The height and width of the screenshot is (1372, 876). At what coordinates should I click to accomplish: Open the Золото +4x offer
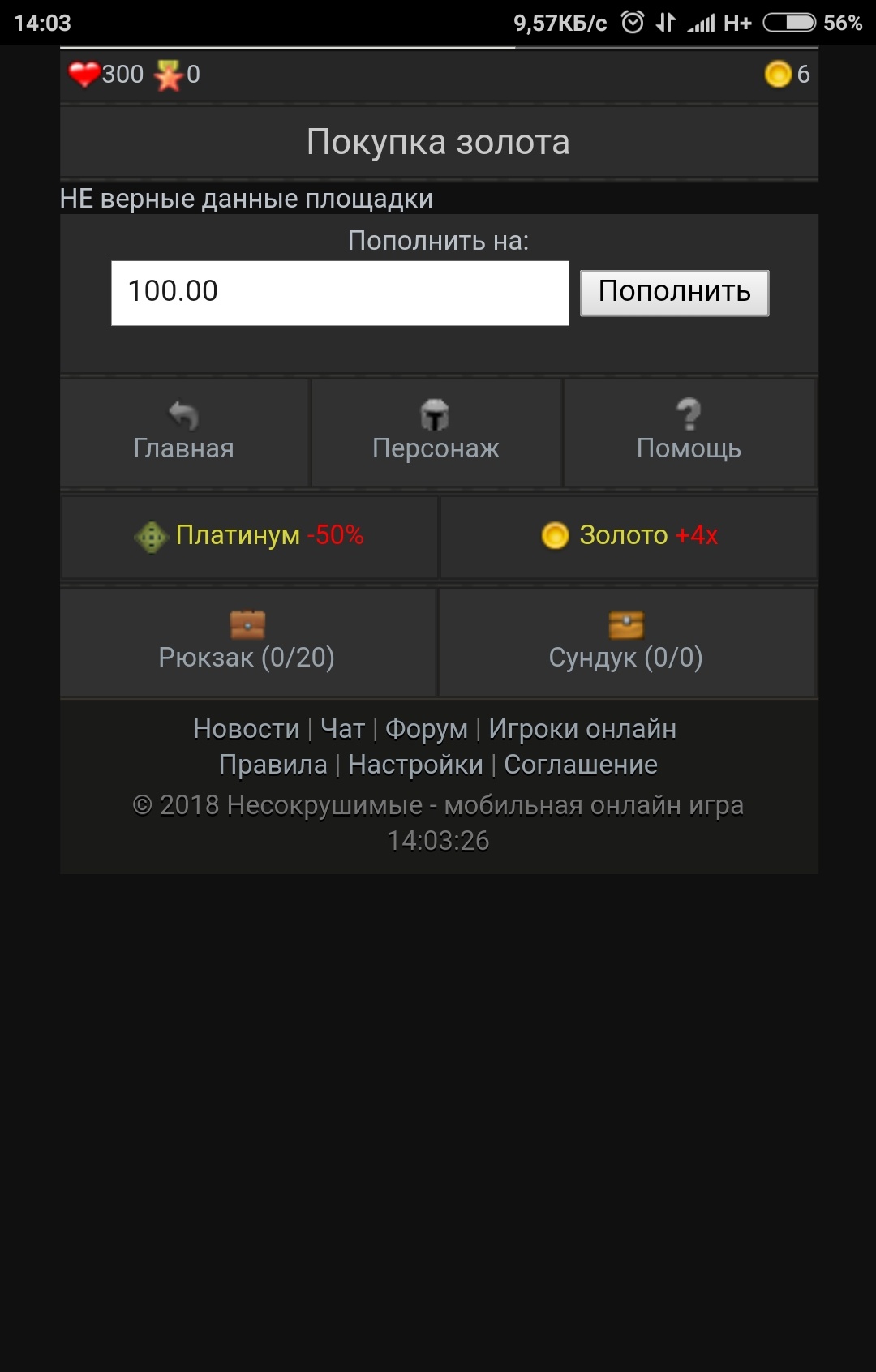[629, 536]
